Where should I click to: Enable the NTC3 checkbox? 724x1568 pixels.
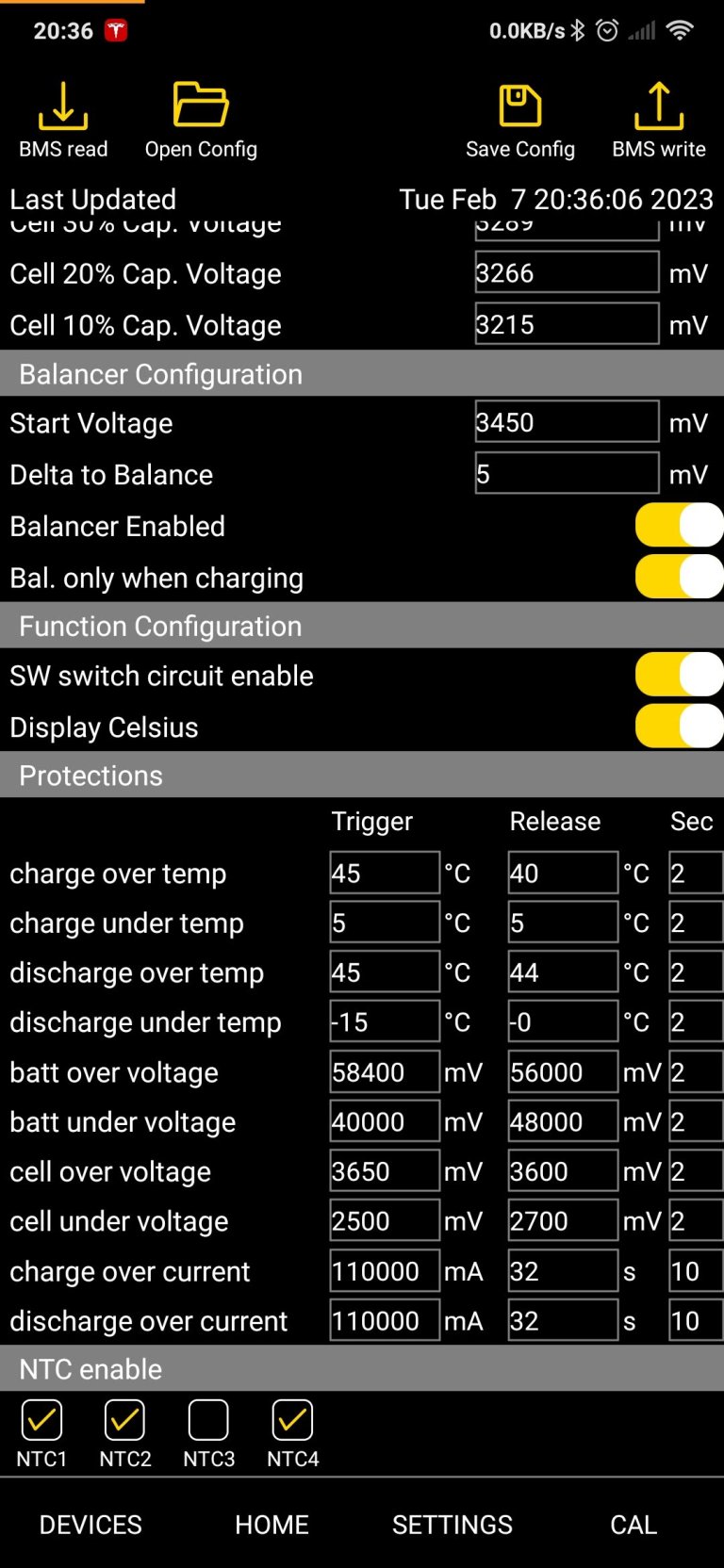tap(208, 1419)
